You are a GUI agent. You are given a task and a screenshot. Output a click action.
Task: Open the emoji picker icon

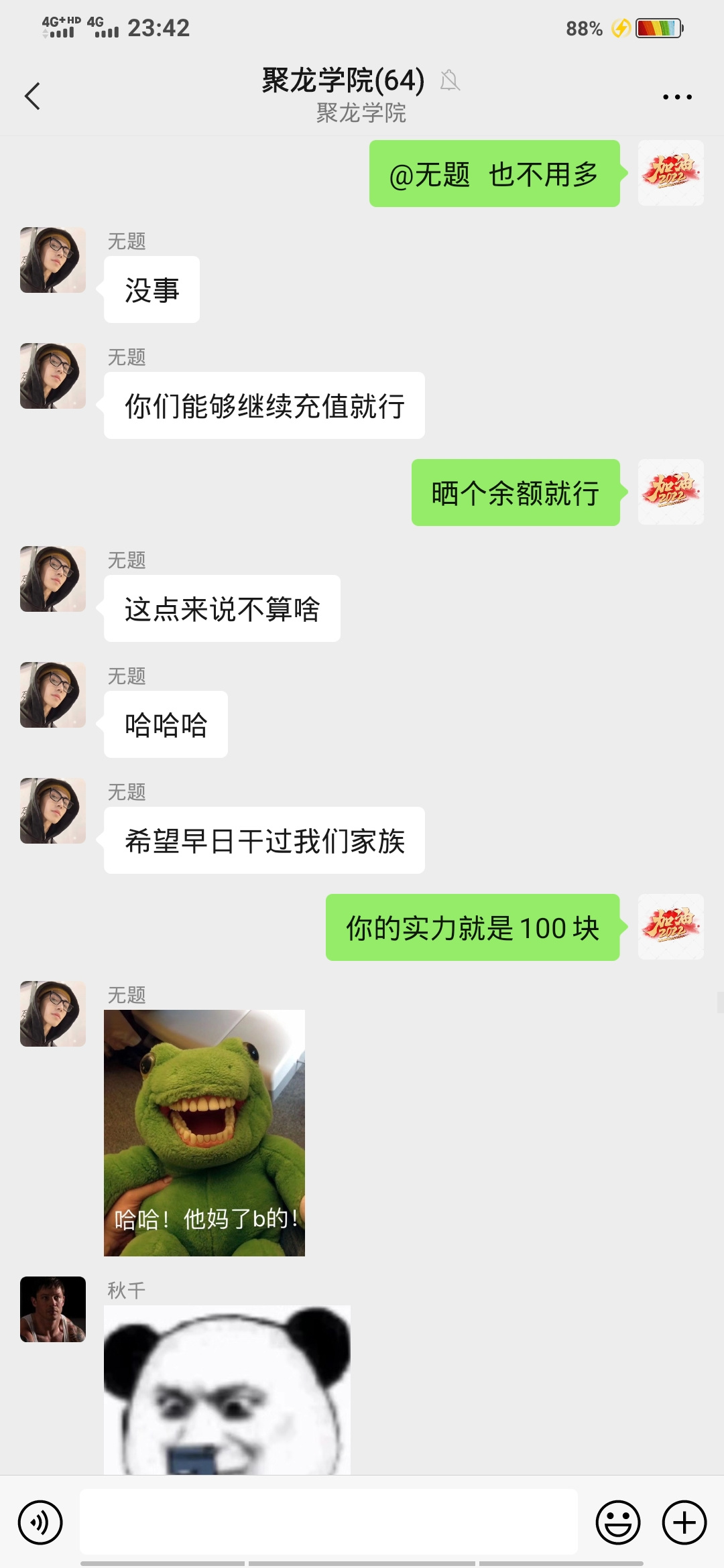(617, 1522)
